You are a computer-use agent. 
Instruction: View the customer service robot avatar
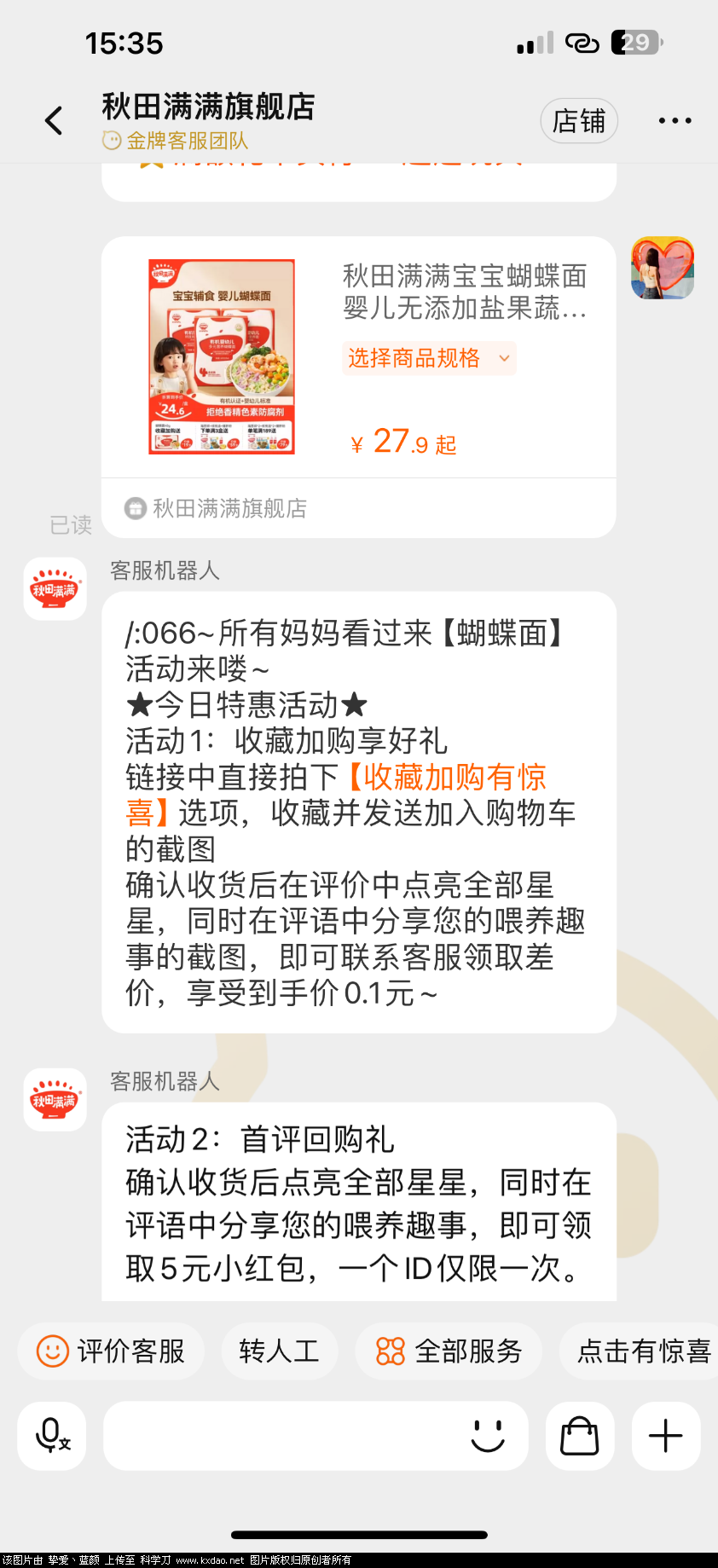55,588
